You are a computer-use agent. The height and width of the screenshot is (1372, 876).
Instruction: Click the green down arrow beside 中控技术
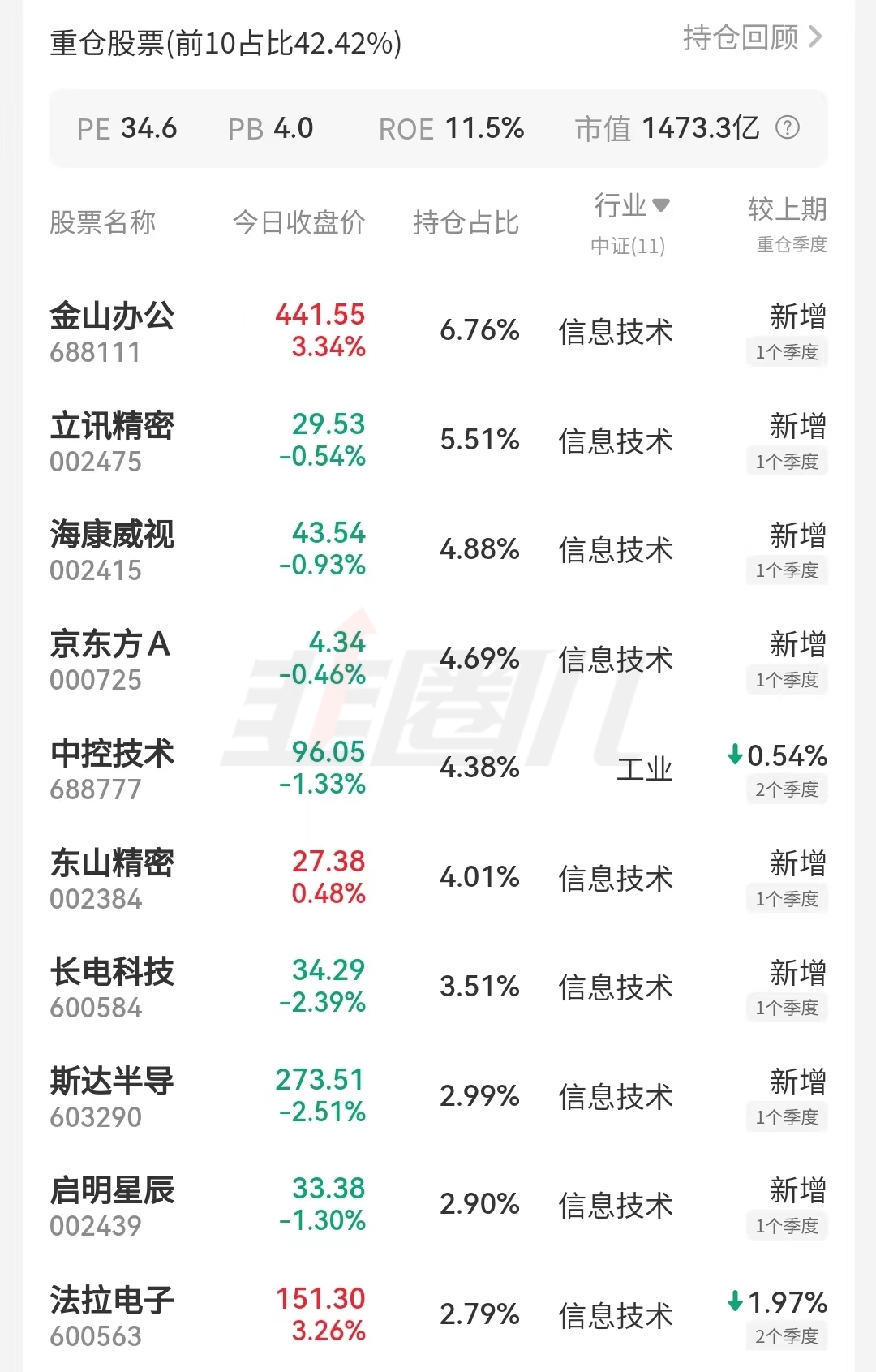point(735,755)
